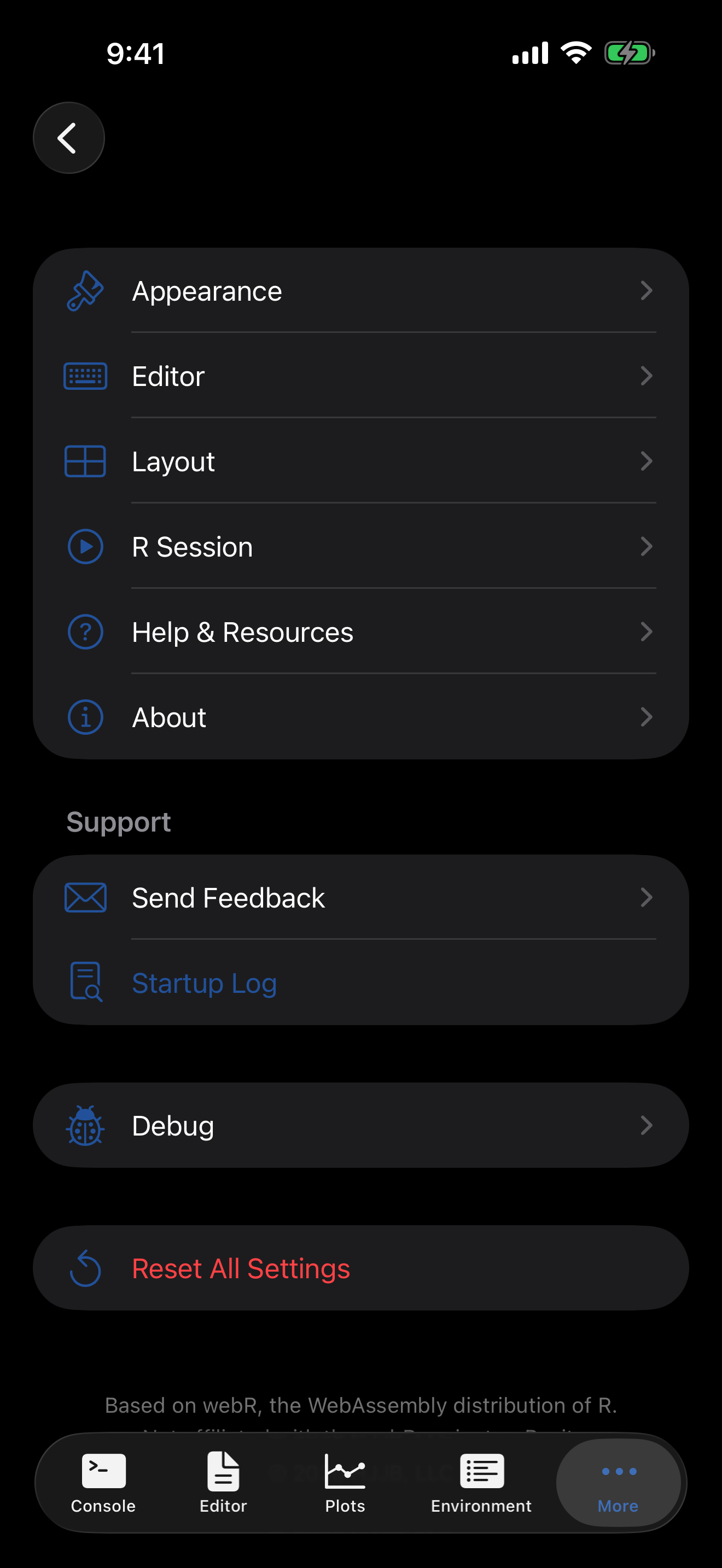
Task: Select the Help question mark icon
Action: [x=85, y=632]
